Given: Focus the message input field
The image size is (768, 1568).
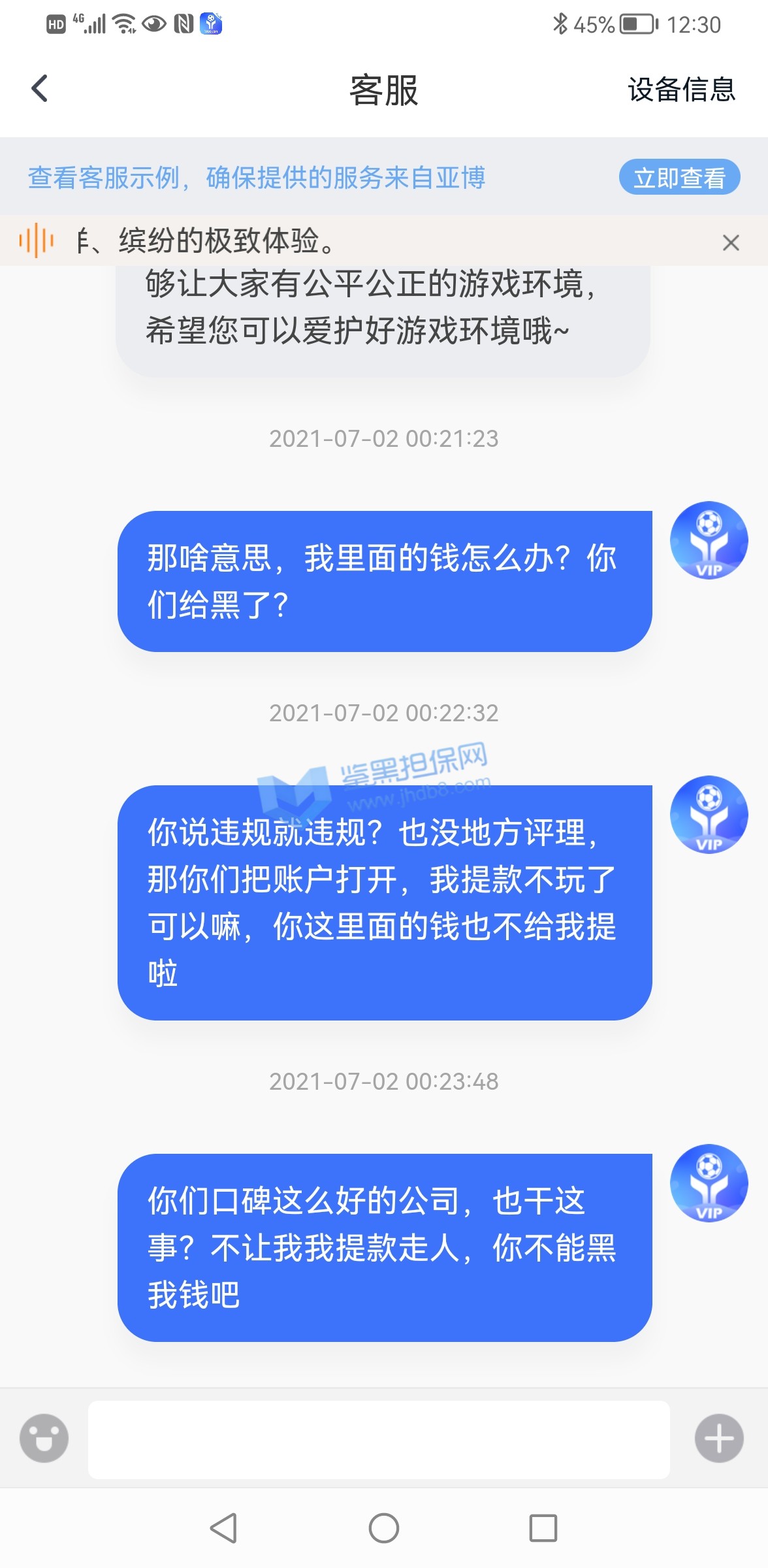Looking at the screenshot, I should [379, 1439].
